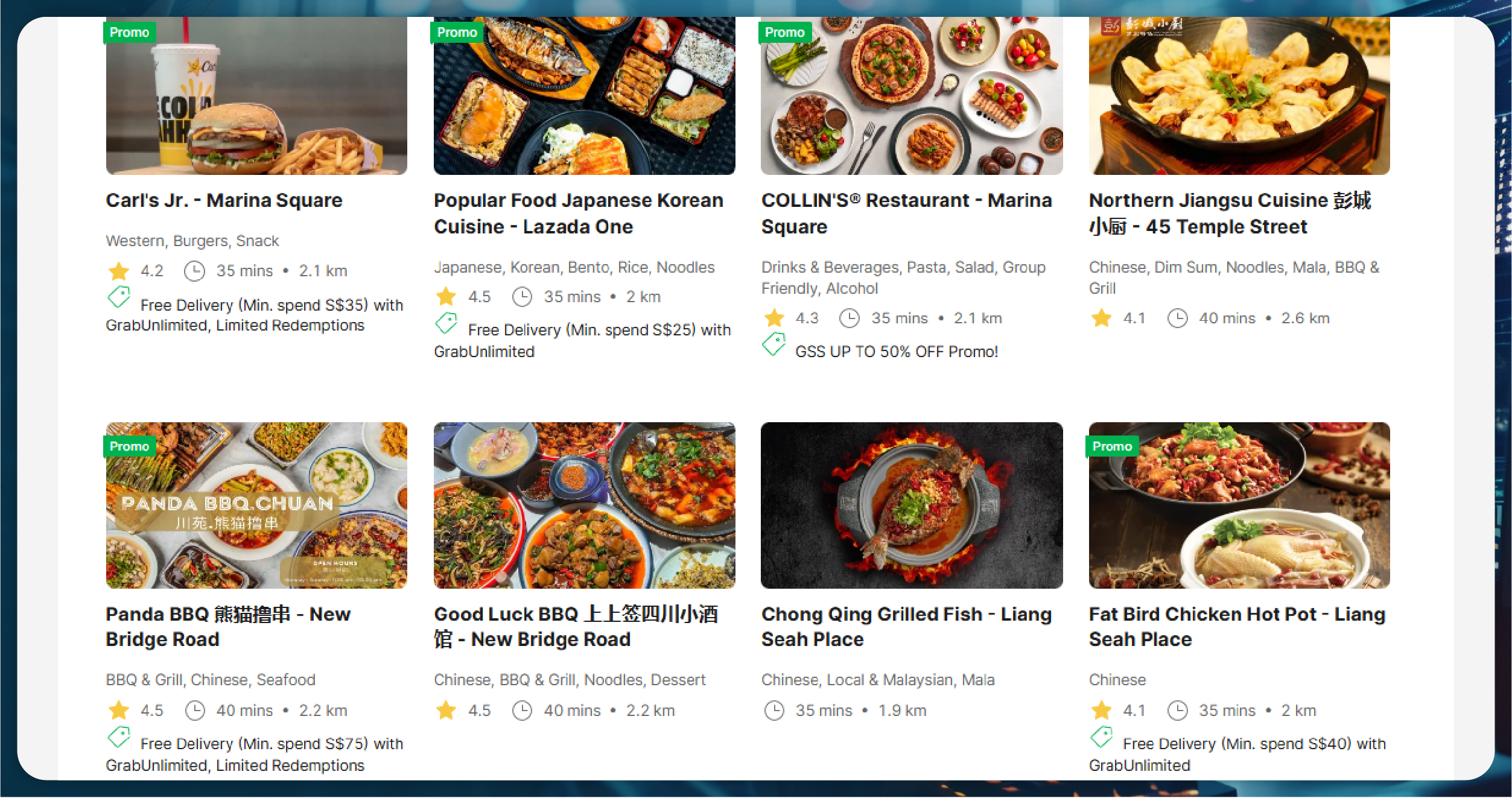
Task: Choose Panda BBQ - New Bridge Road
Action: tap(228, 626)
